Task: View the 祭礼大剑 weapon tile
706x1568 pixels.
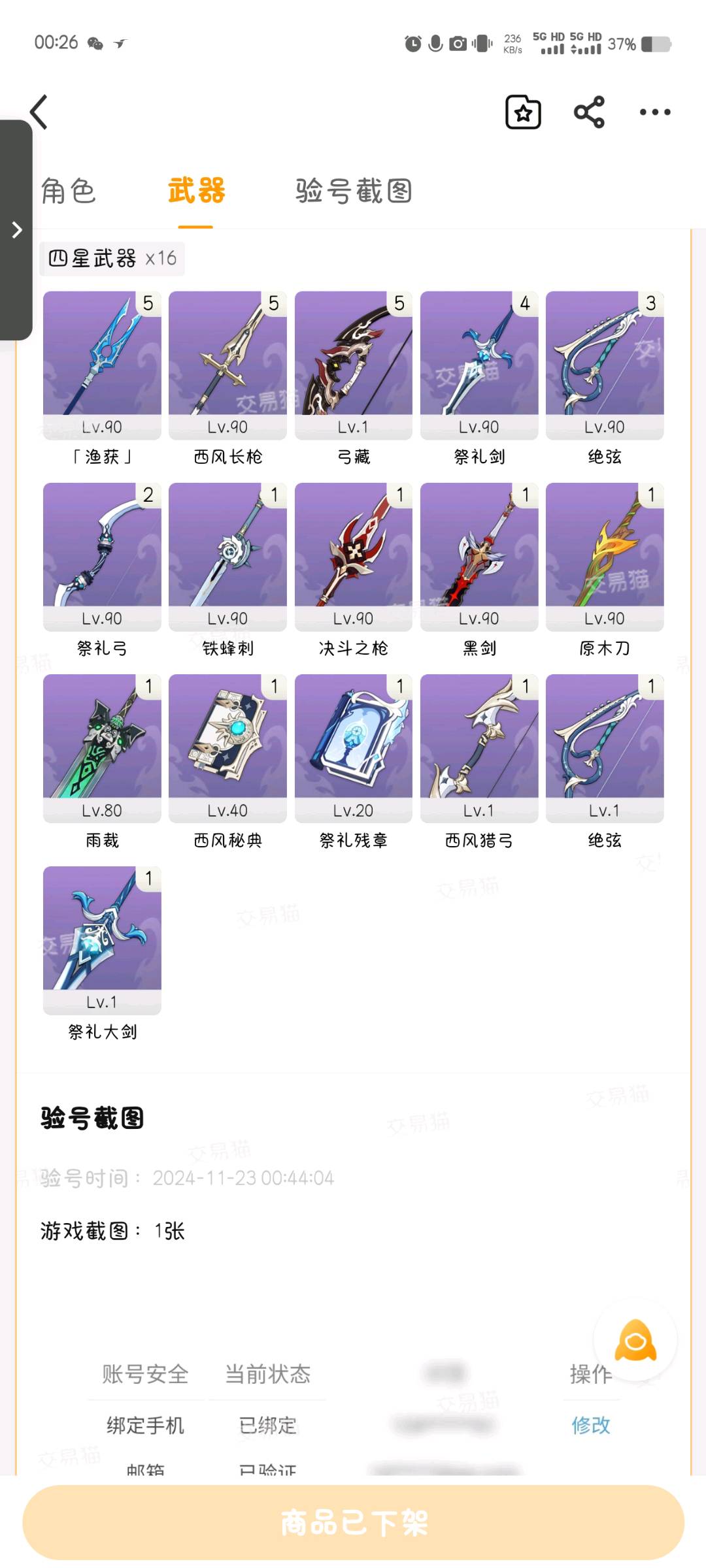Action: coord(102,953)
